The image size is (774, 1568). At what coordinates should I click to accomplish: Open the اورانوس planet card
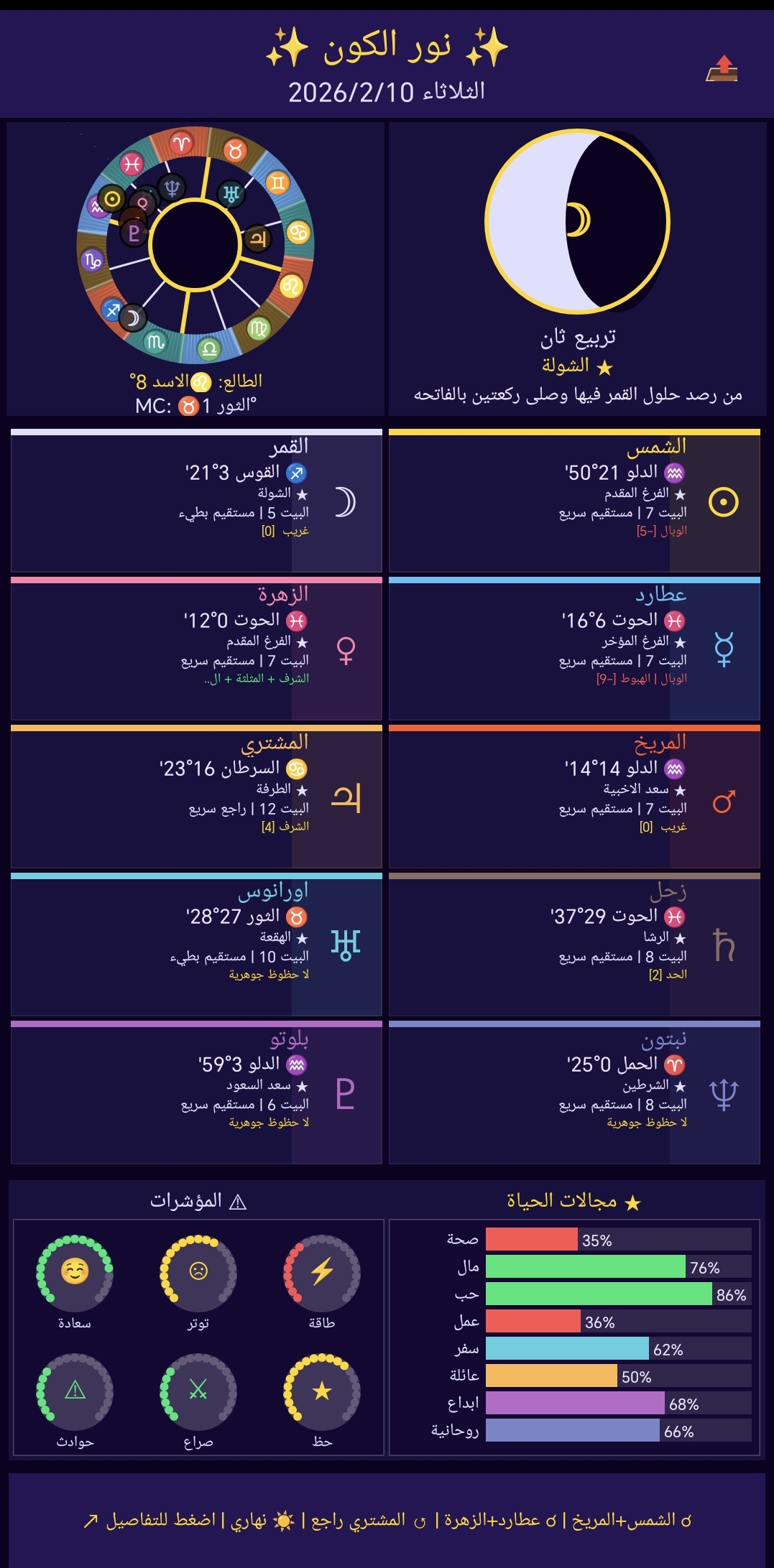click(x=196, y=945)
